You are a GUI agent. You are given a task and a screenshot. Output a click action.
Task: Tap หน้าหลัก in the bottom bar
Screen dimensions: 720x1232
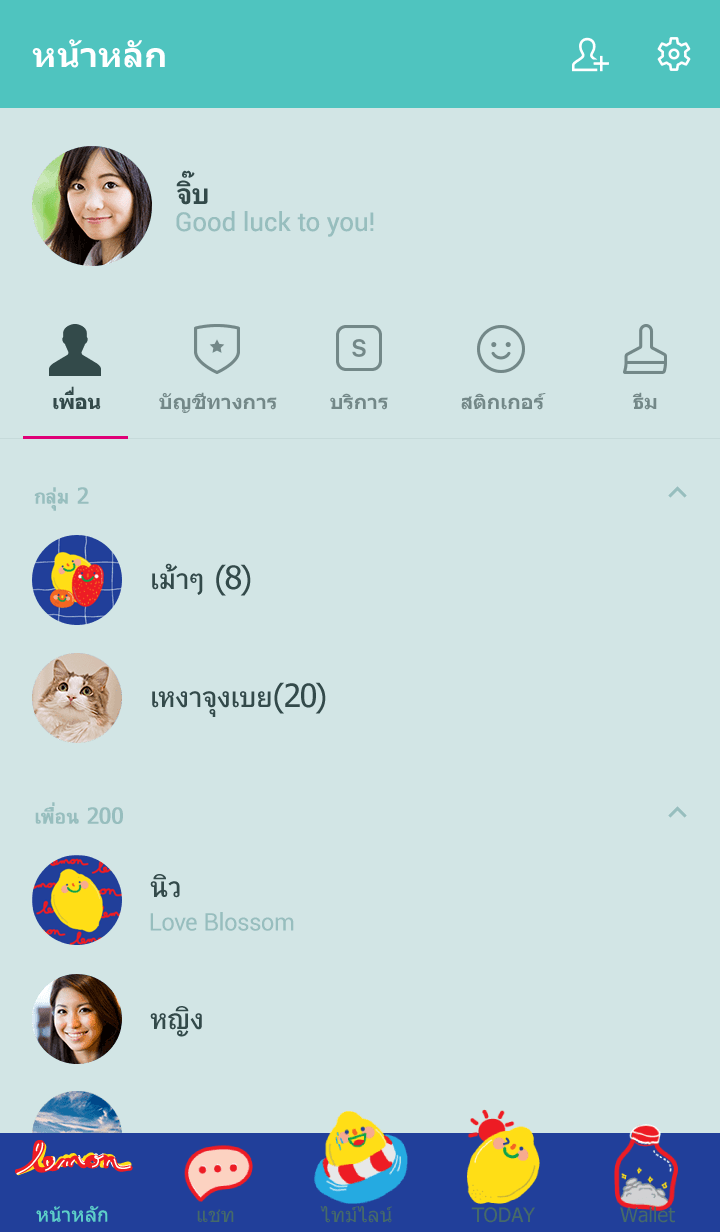click(72, 1183)
